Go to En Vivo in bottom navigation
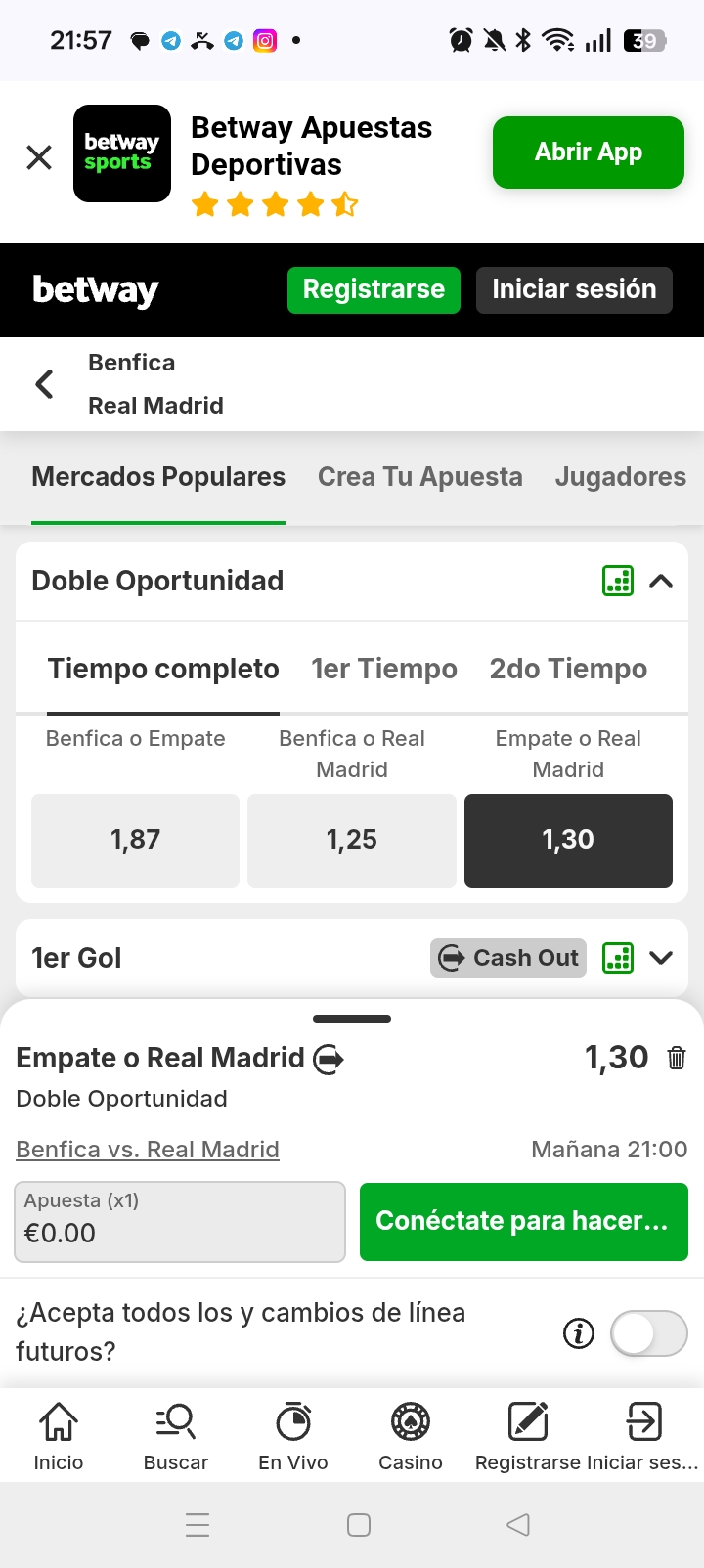Viewport: 704px width, 1568px height. 293,1435
